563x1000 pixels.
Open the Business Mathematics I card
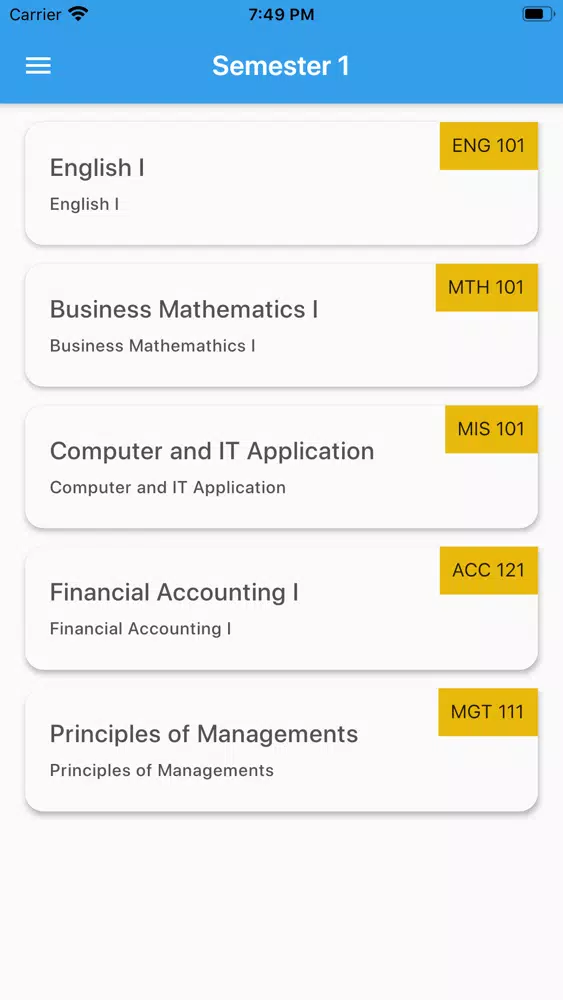tap(281, 325)
